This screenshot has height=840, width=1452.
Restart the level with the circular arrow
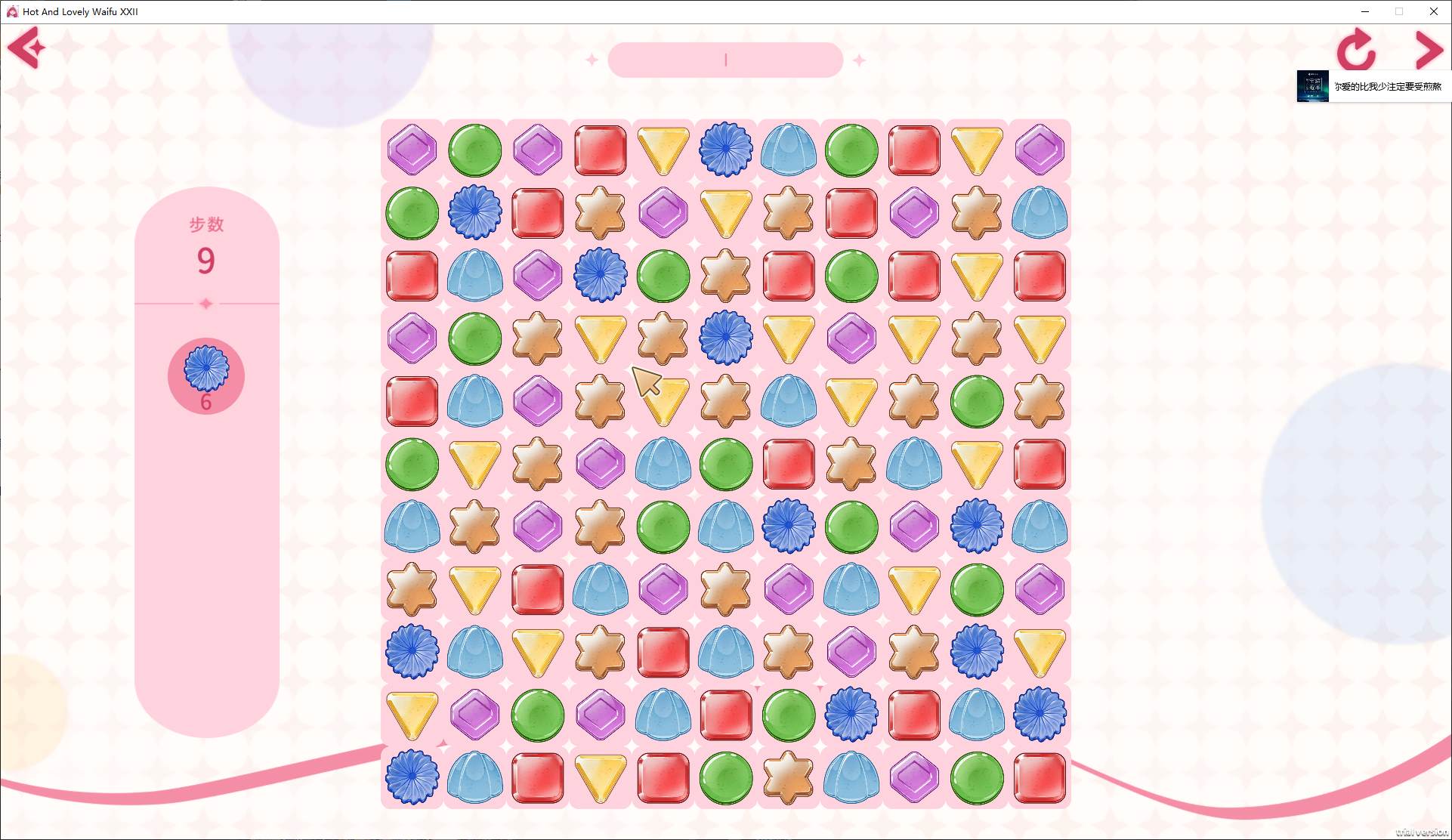1356,50
